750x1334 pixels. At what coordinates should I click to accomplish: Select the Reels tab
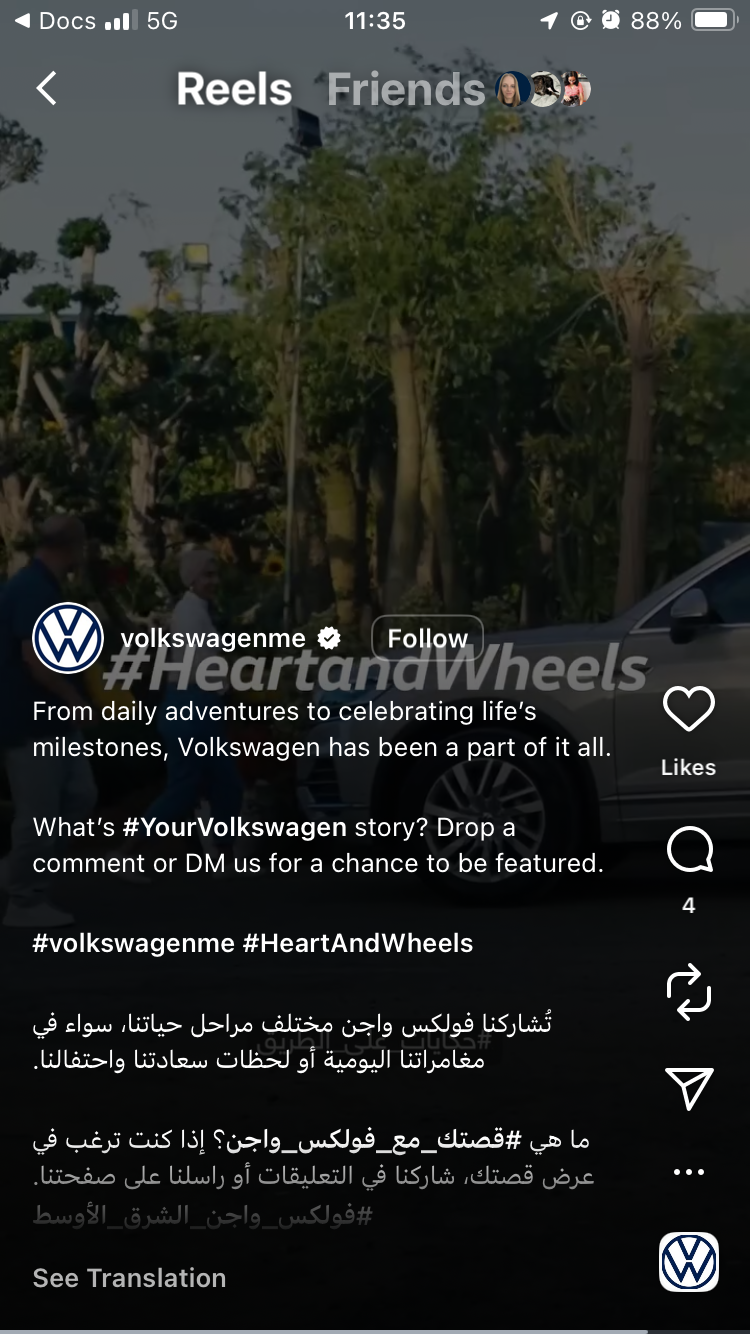[x=234, y=90]
